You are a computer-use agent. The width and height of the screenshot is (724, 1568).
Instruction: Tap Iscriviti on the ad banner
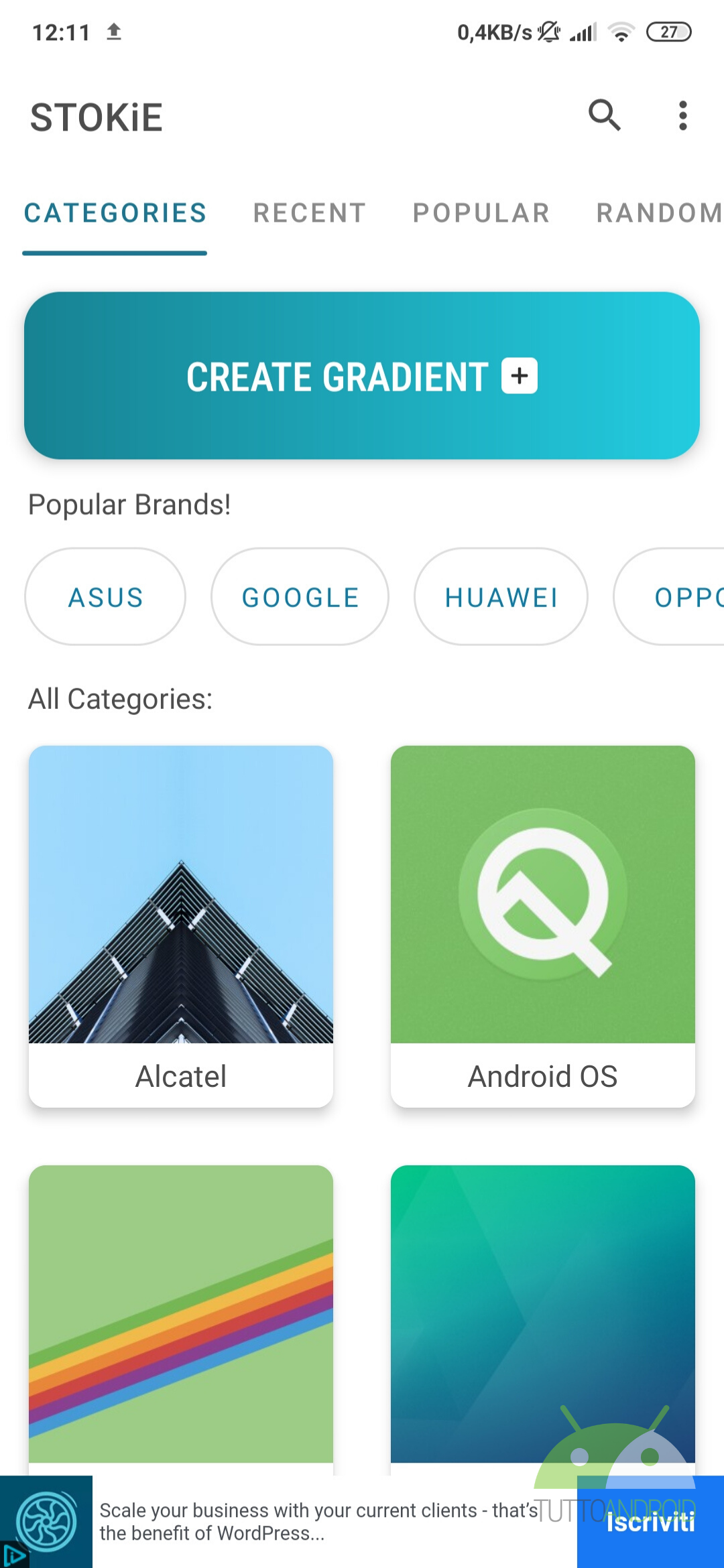pyautogui.click(x=650, y=1522)
